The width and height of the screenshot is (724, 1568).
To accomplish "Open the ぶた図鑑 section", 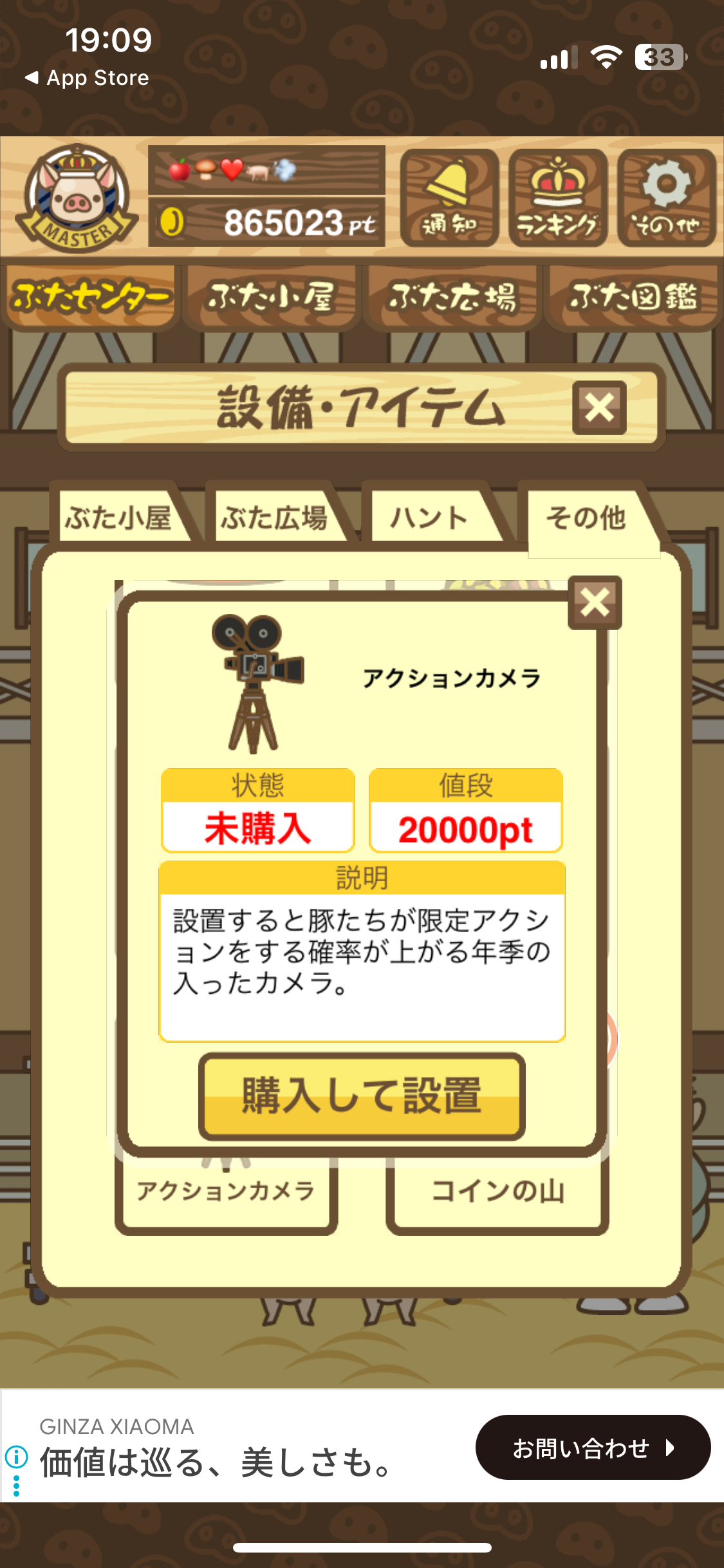I will coord(633,297).
